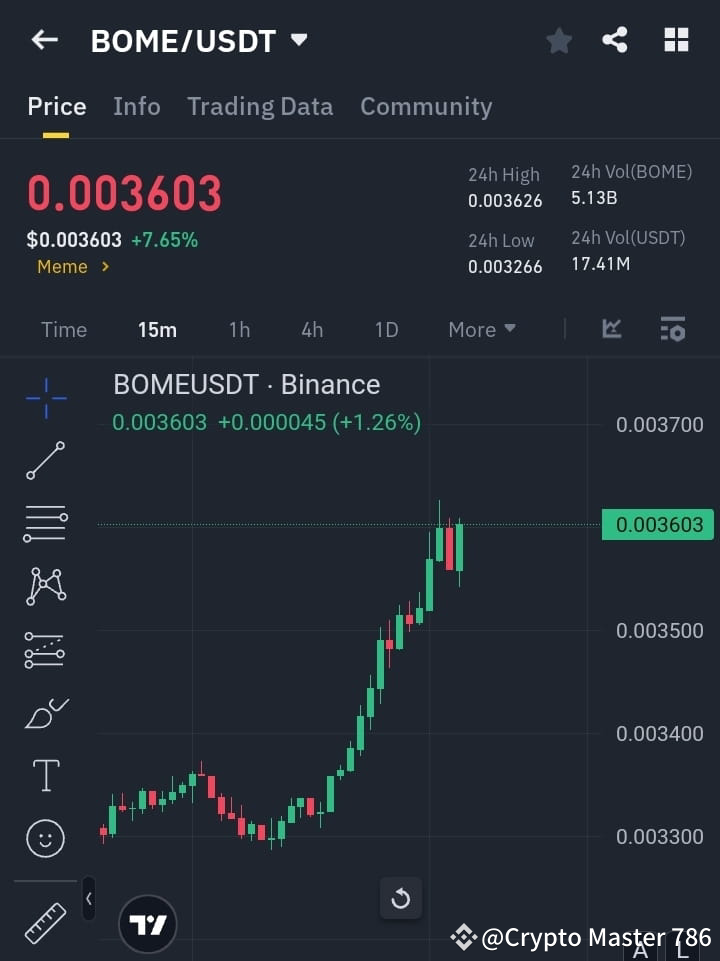Switch to the Trading Data tab

pos(260,106)
